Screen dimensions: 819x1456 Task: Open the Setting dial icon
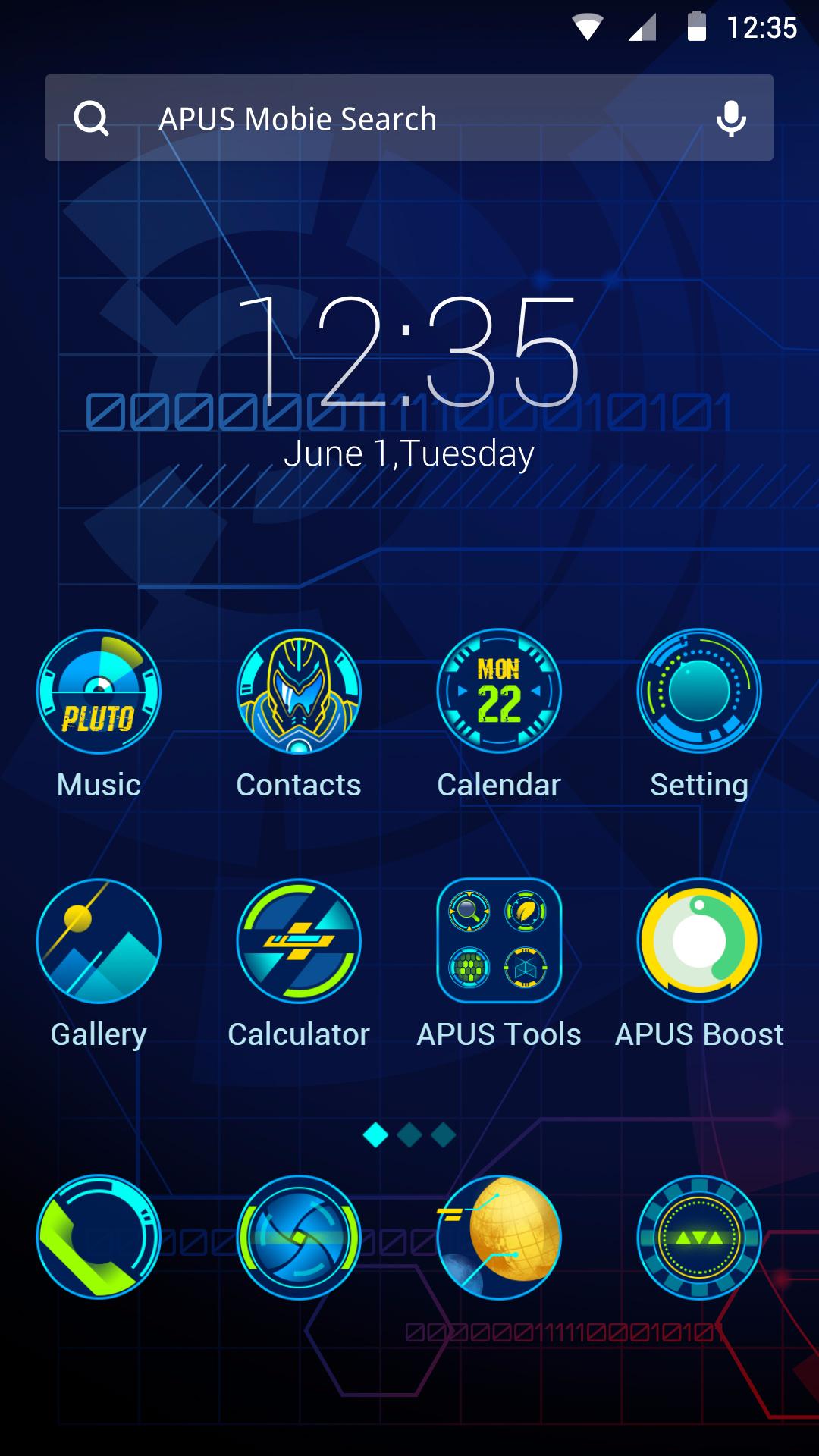pyautogui.click(x=698, y=692)
